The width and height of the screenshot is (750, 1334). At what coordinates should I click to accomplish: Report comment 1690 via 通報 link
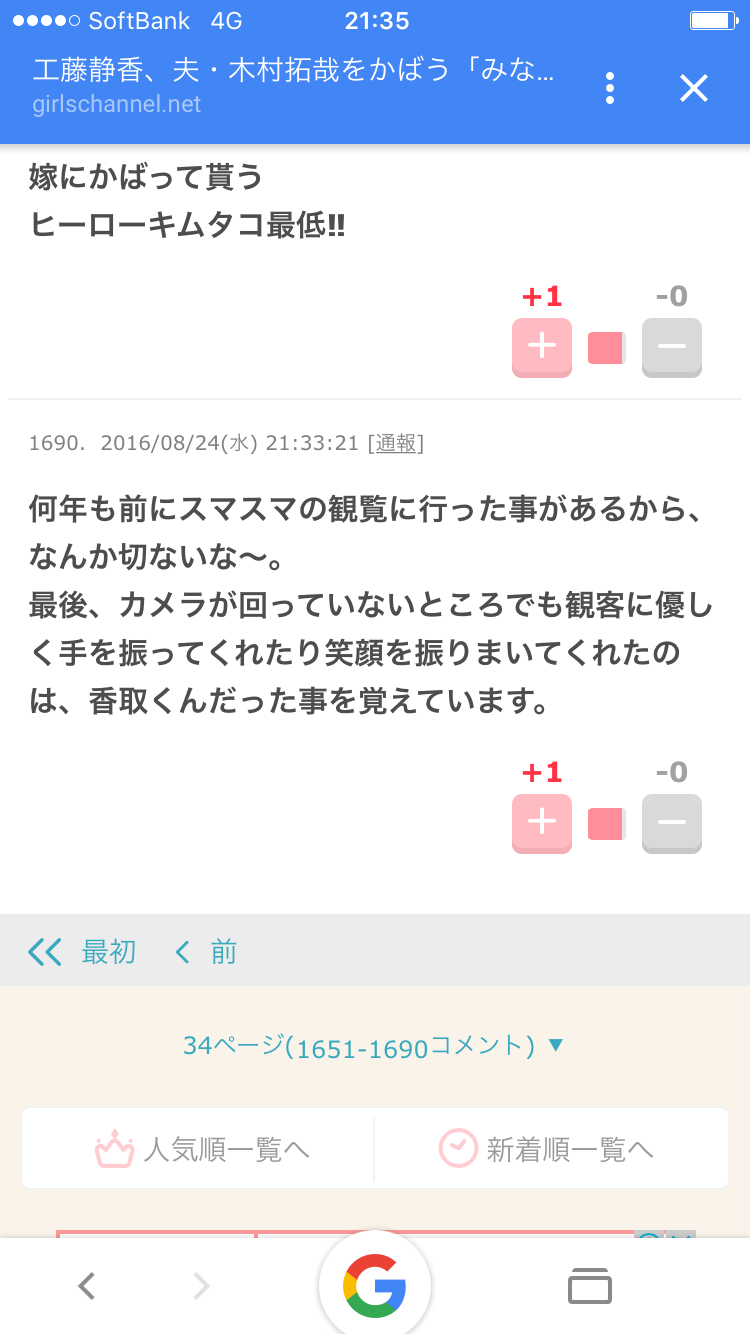coord(396,444)
